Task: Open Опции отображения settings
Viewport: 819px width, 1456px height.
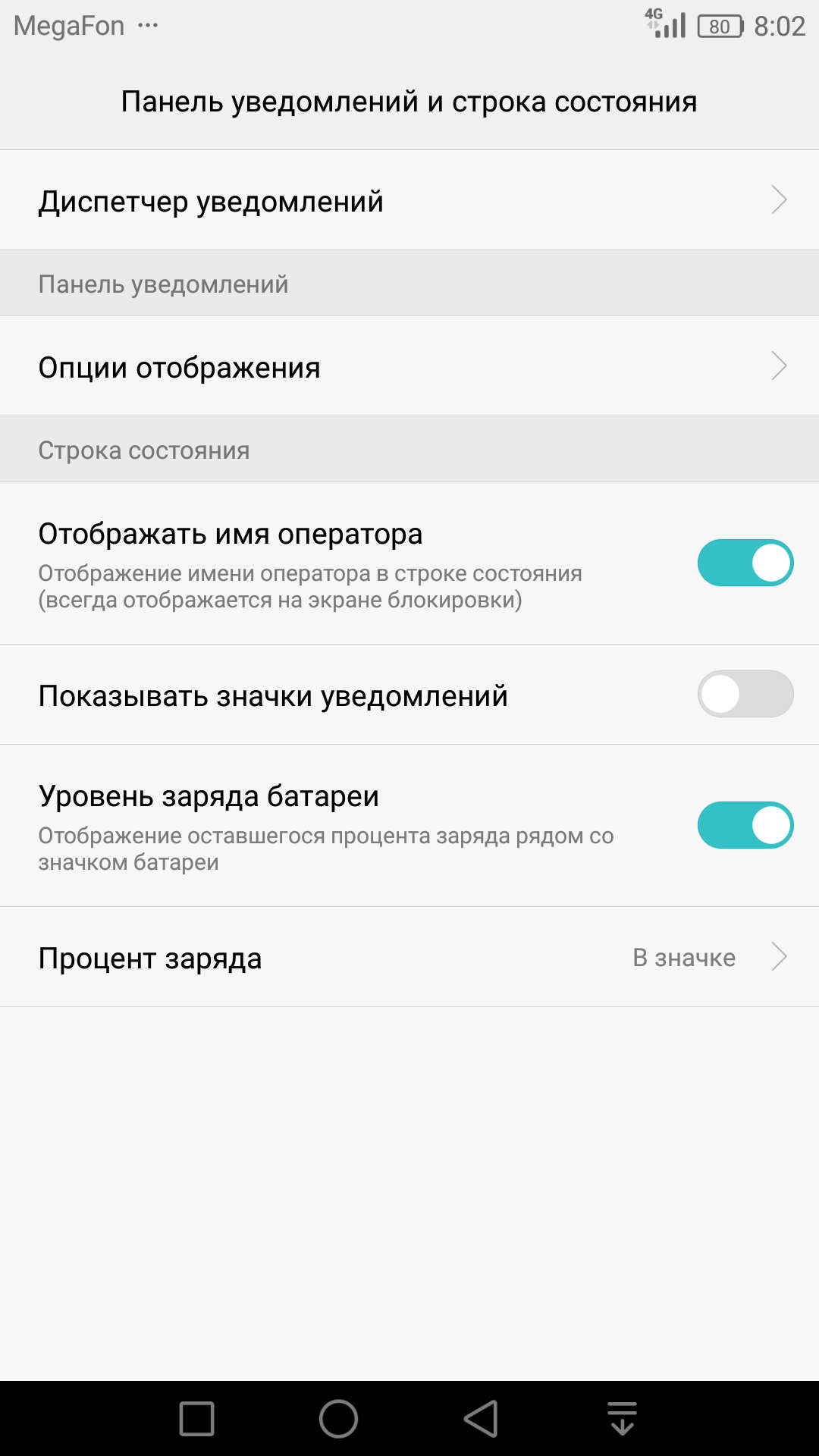Action: click(409, 366)
